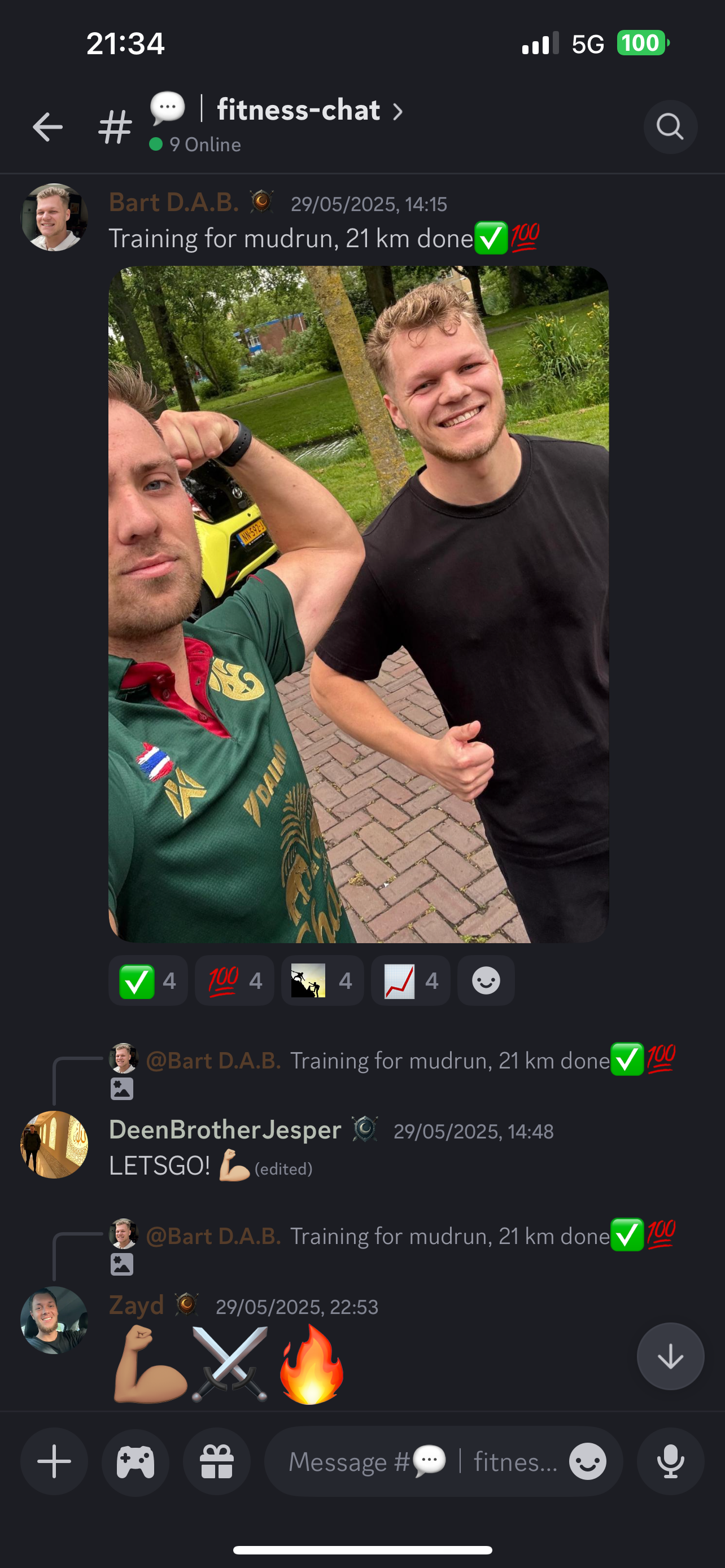
Task: React with the climbing helpers emoji
Action: (322, 980)
